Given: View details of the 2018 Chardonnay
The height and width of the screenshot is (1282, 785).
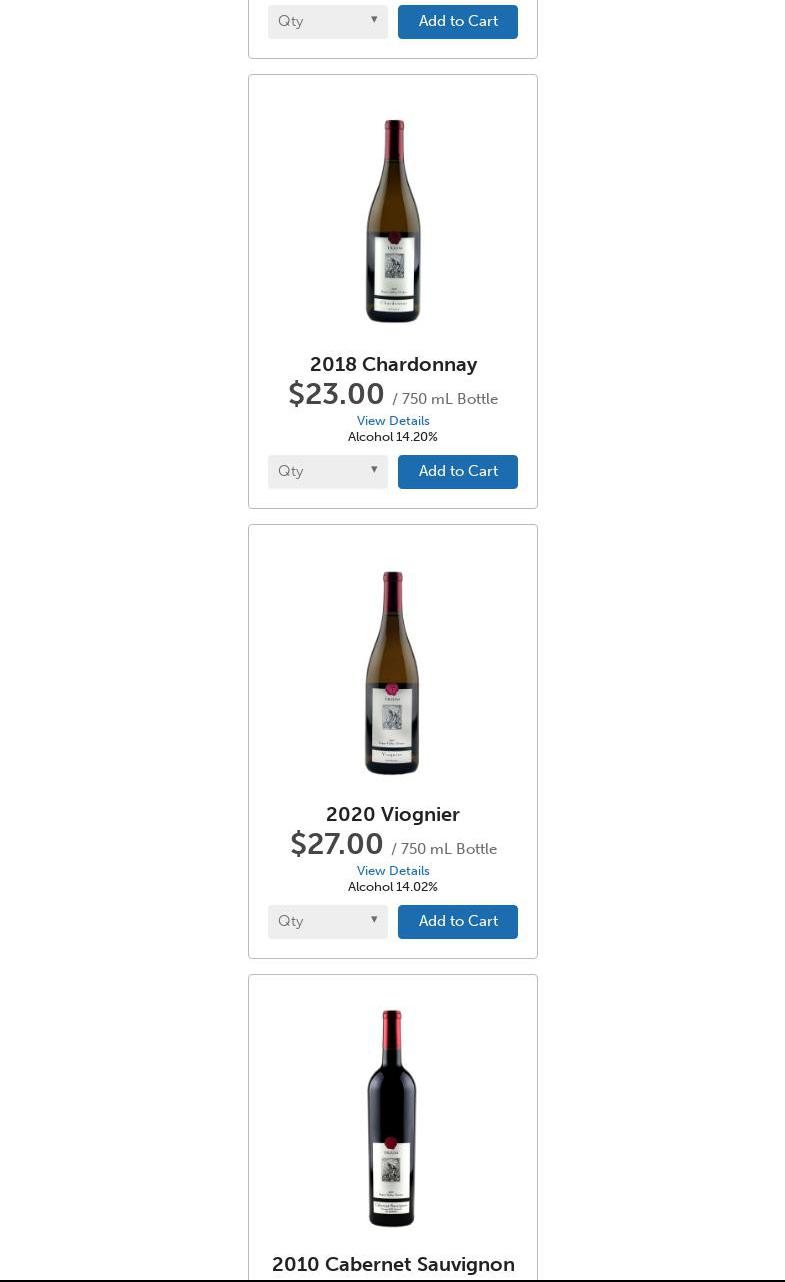Looking at the screenshot, I should tap(393, 421).
